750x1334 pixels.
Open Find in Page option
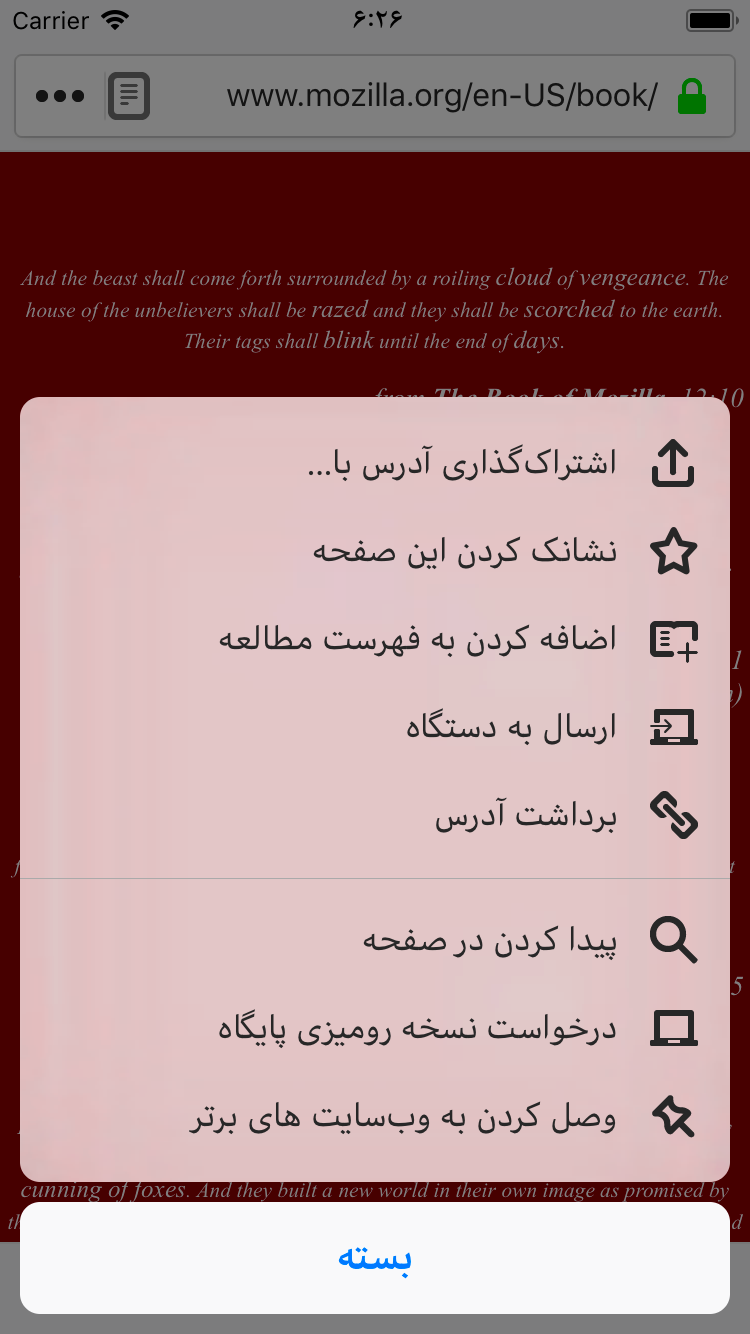tap(375, 941)
